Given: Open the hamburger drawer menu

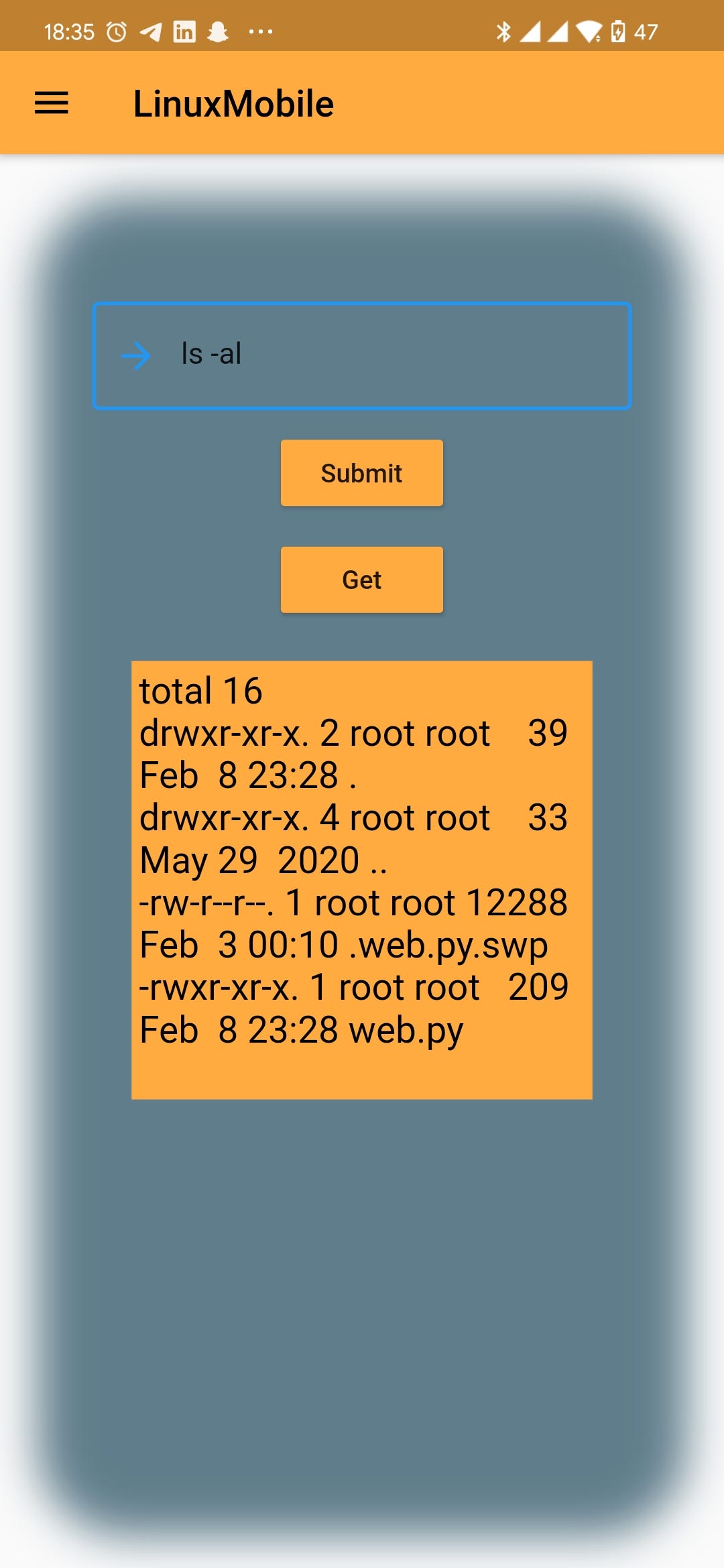Looking at the screenshot, I should click(52, 103).
